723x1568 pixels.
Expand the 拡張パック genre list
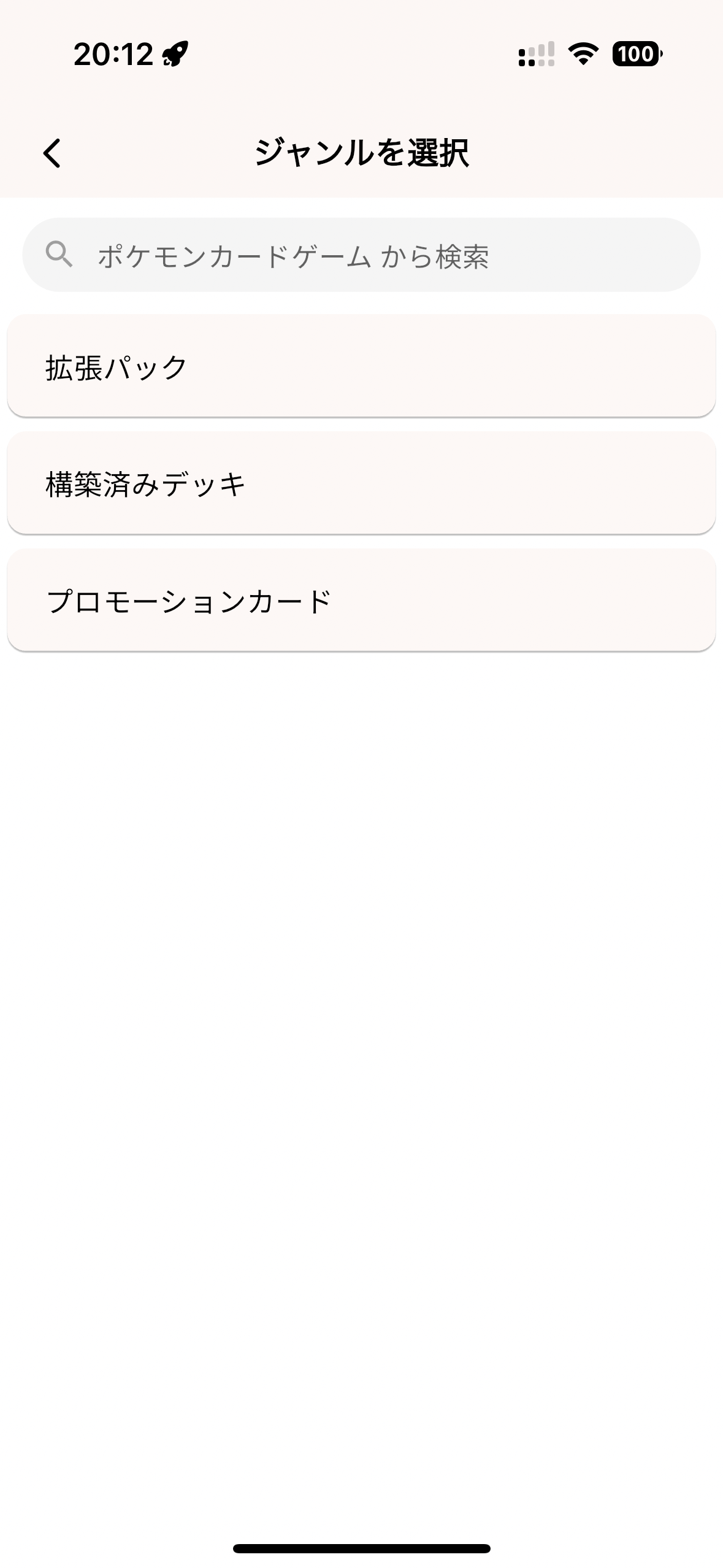pos(361,364)
